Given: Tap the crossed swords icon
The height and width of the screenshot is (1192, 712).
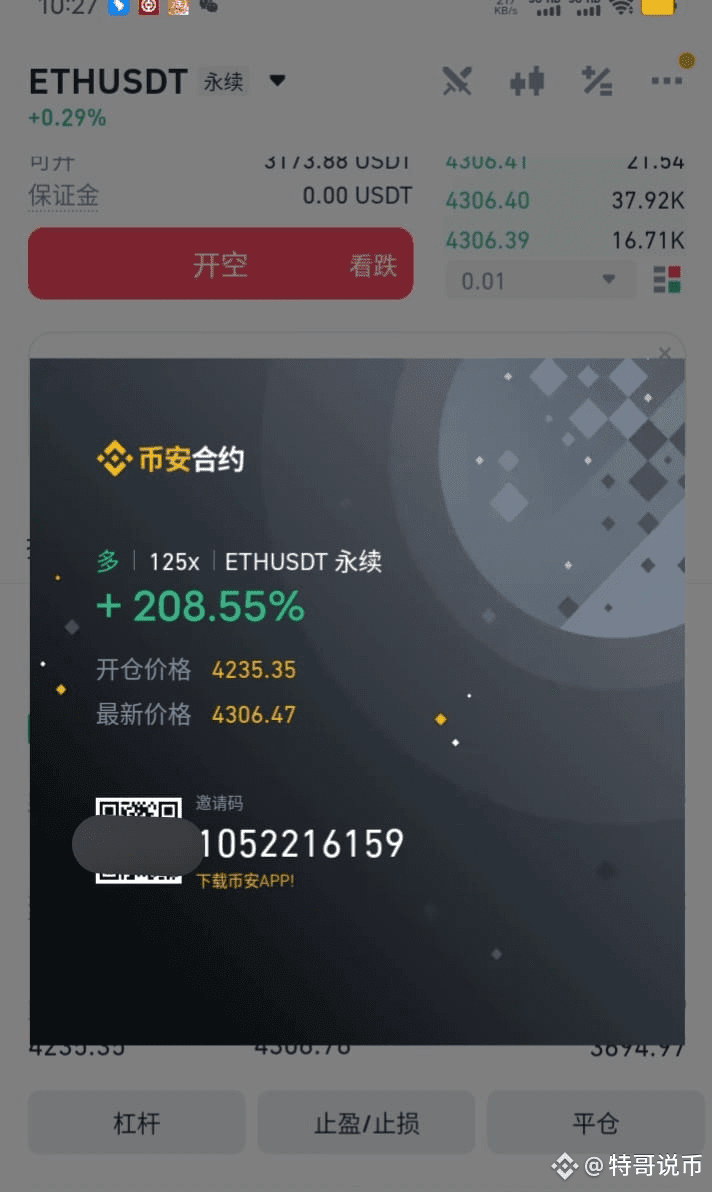Looking at the screenshot, I should pos(457,81).
